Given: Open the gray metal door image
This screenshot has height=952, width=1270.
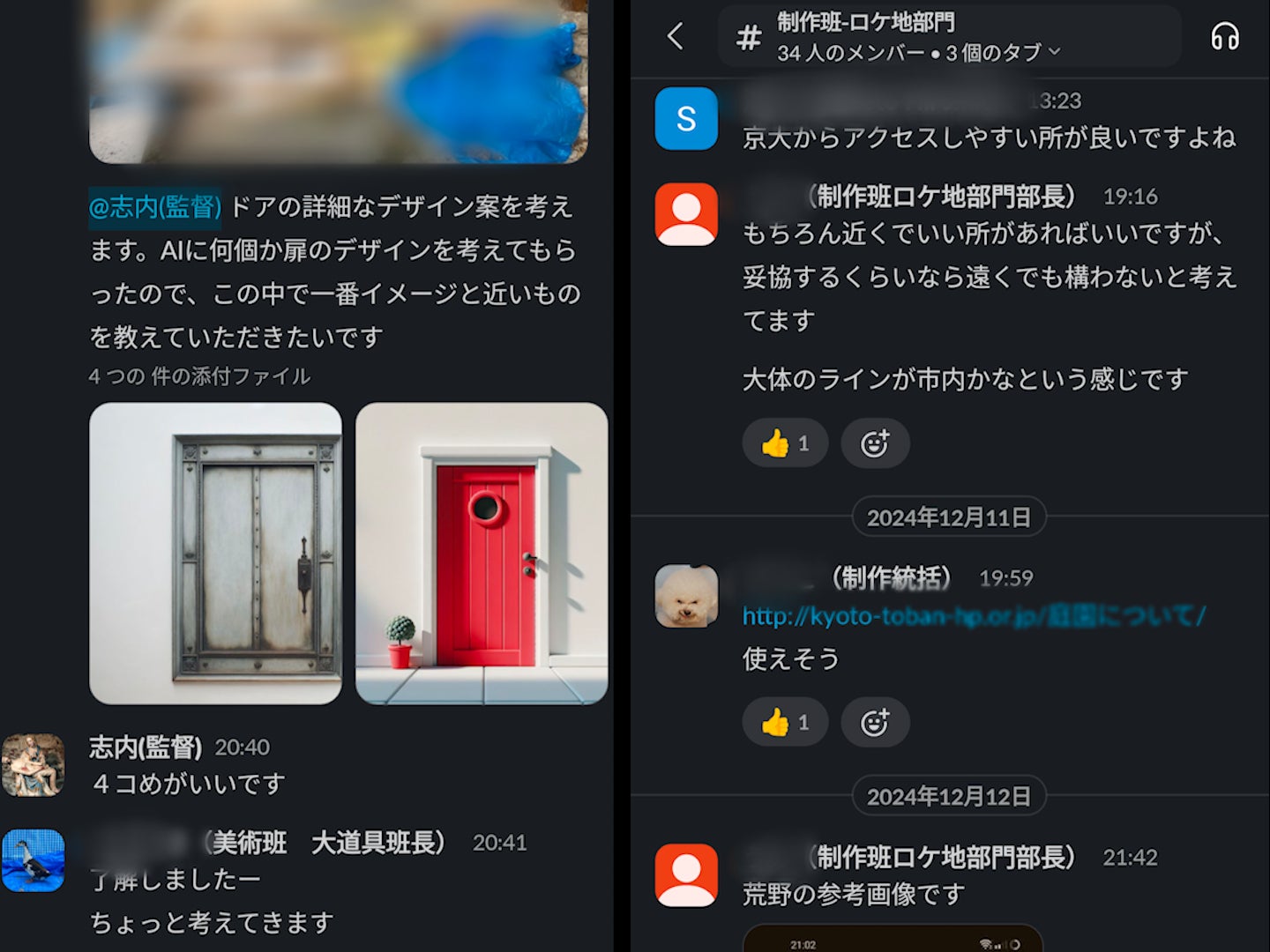Looking at the screenshot, I should pos(215,554).
